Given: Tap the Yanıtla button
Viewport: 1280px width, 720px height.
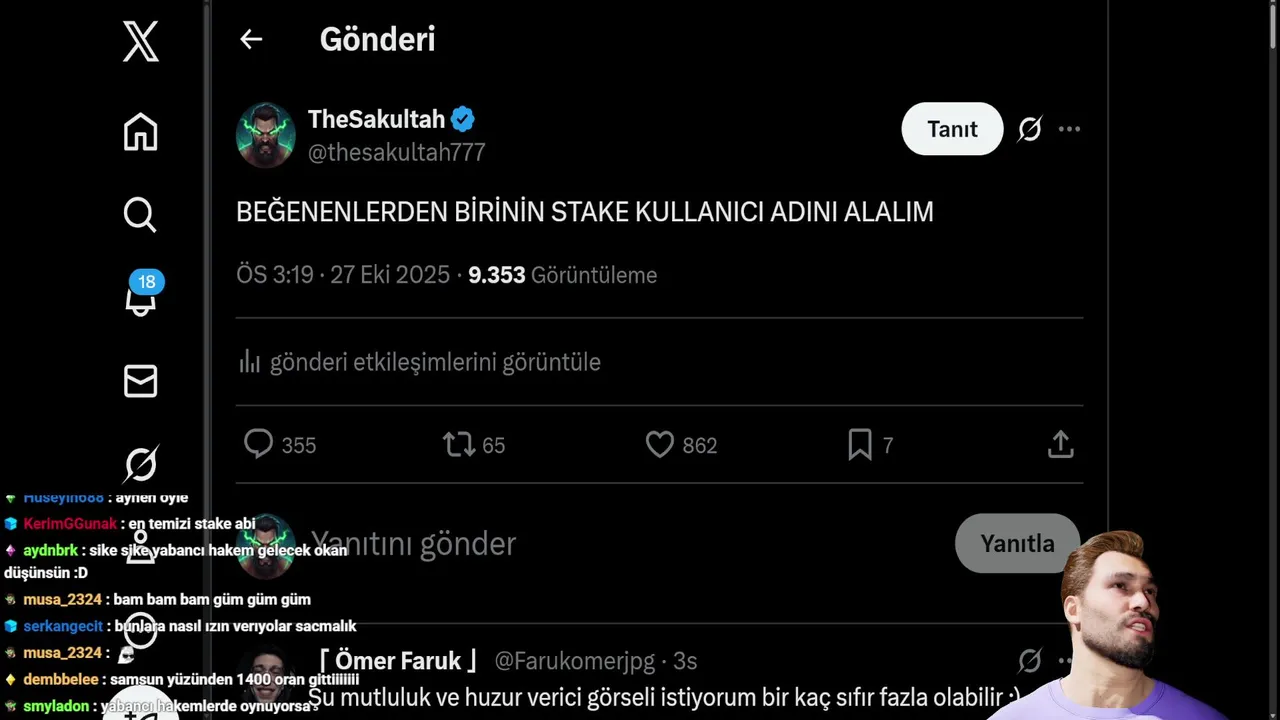Looking at the screenshot, I should click(x=1016, y=544).
